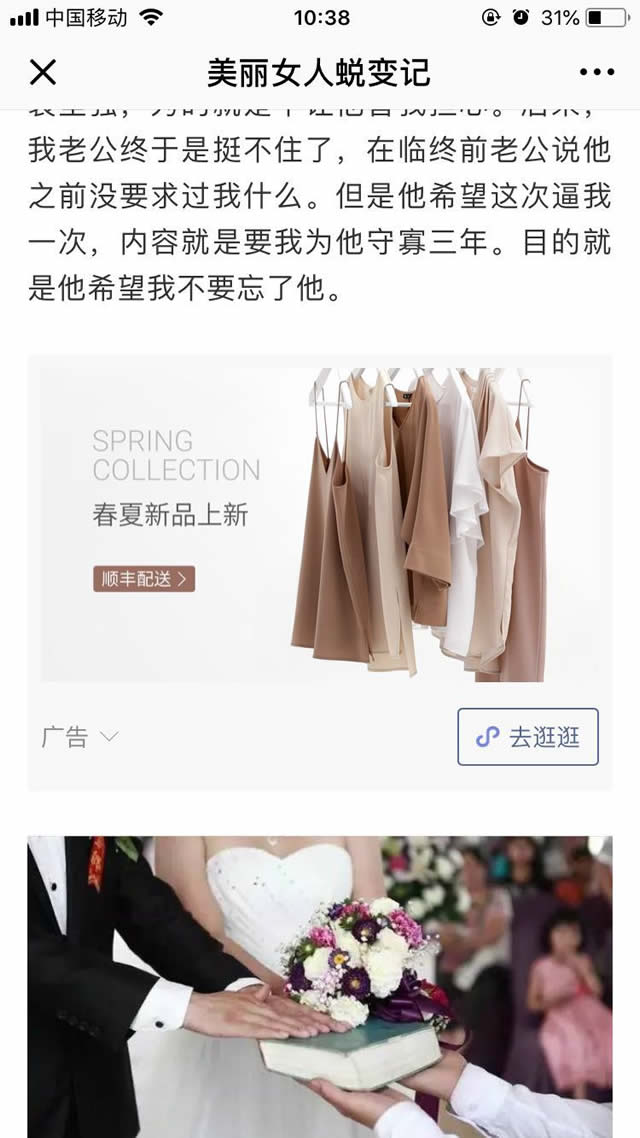Open the three-dot overflow menu

596,72
